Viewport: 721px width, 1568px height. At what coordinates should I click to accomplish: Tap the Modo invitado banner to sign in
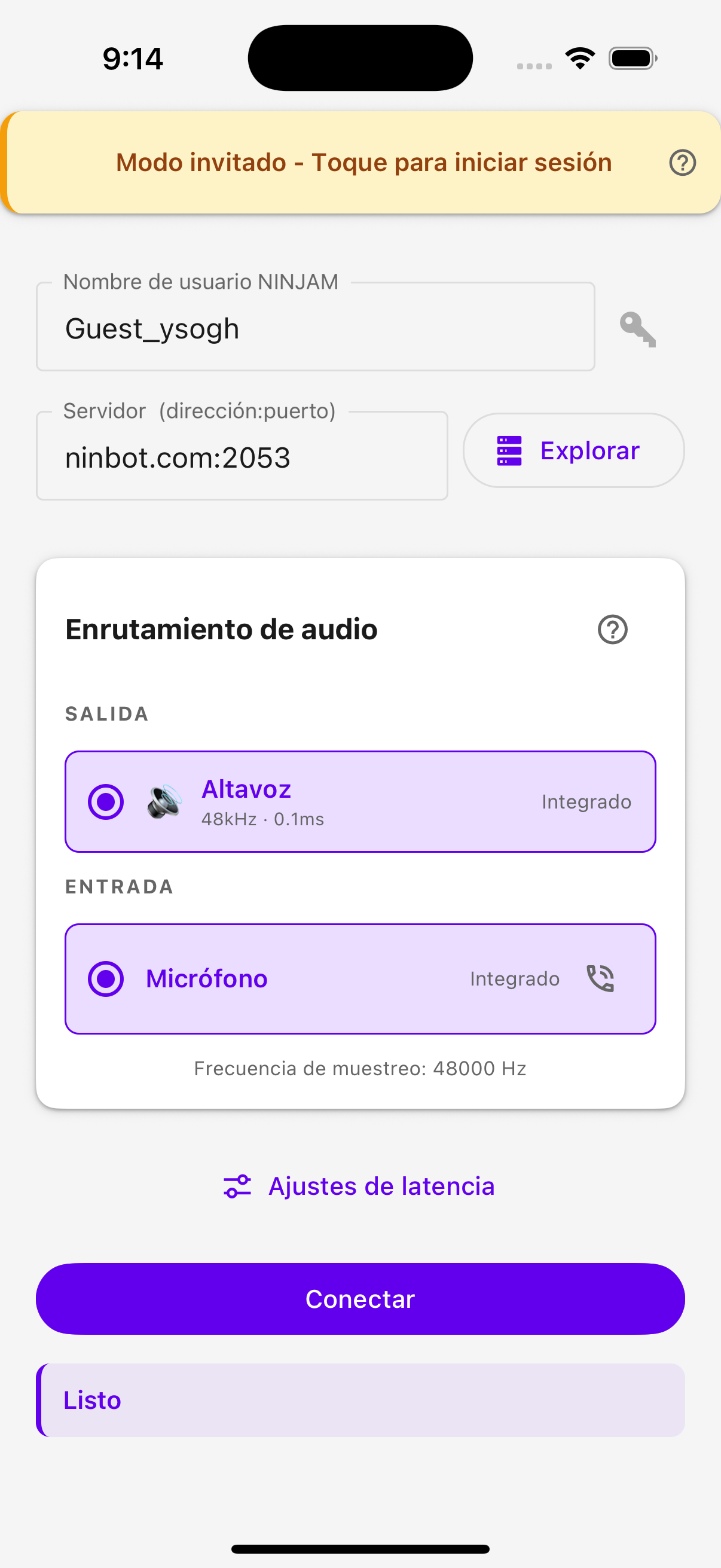tap(360, 162)
